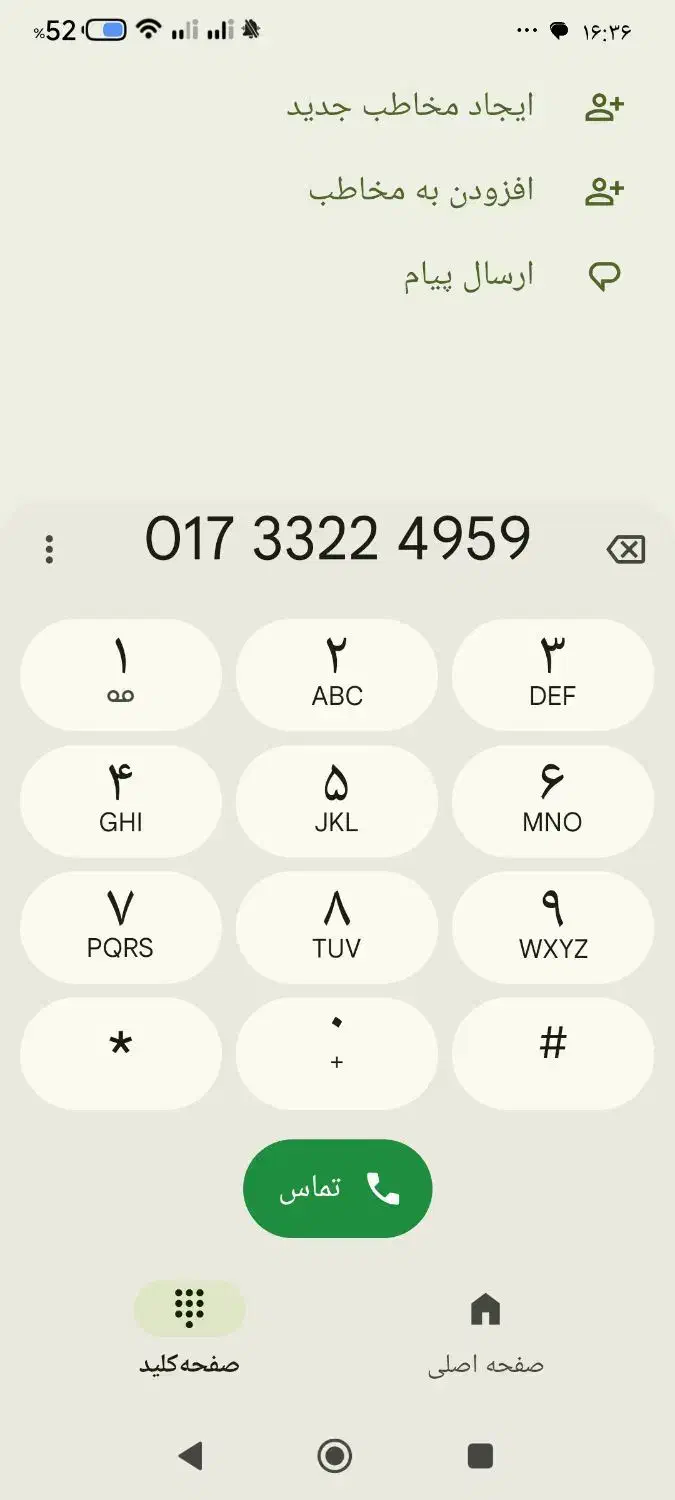Tap the star (*) key

(x=121, y=1053)
